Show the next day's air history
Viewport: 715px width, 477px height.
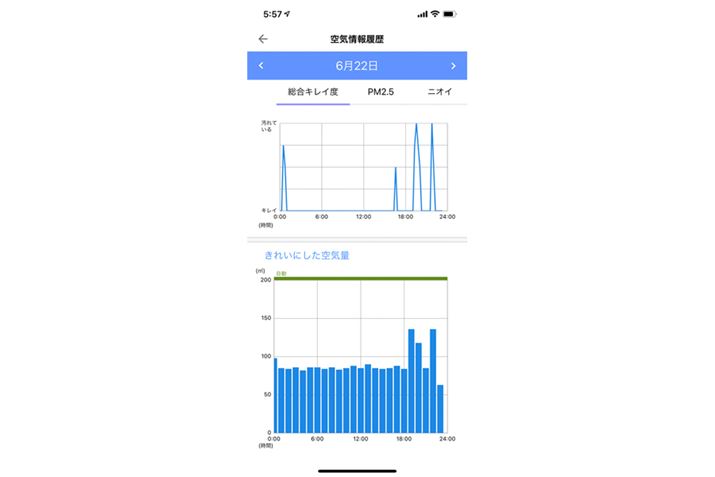click(x=453, y=66)
